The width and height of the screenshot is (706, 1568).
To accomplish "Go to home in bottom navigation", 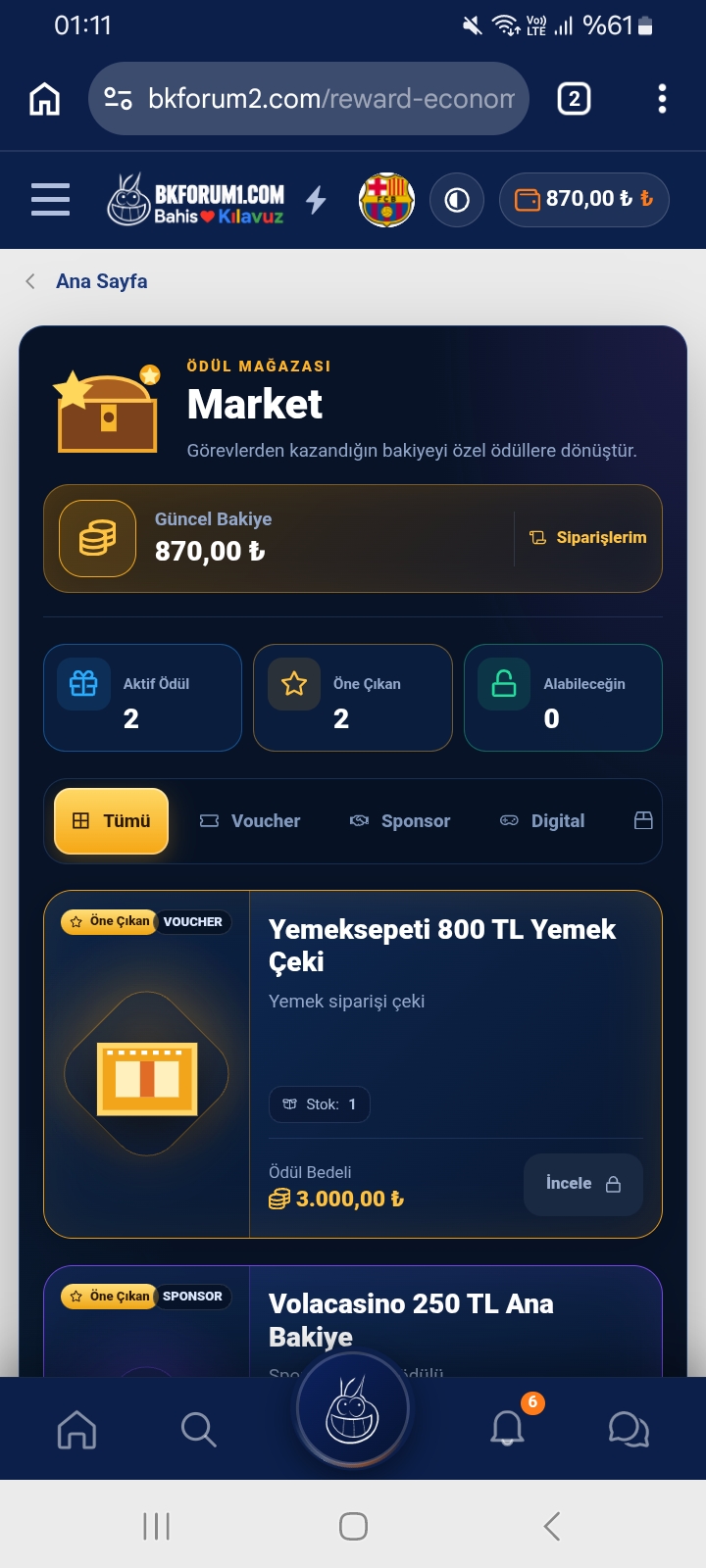I will tap(77, 1430).
